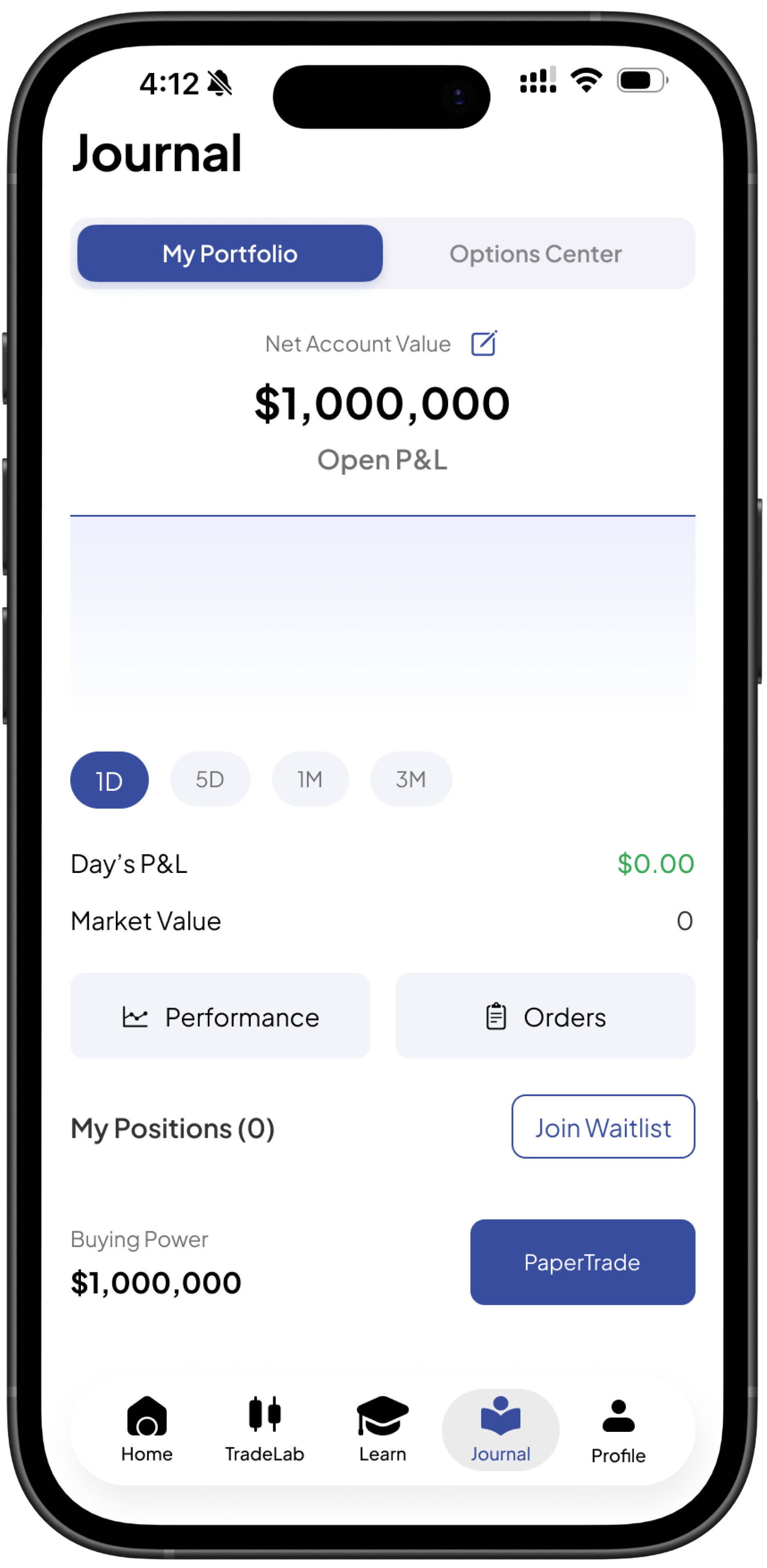Image resolution: width=767 pixels, height=1568 pixels.
Task: Select the My Portfolio tab
Action: 229,253
